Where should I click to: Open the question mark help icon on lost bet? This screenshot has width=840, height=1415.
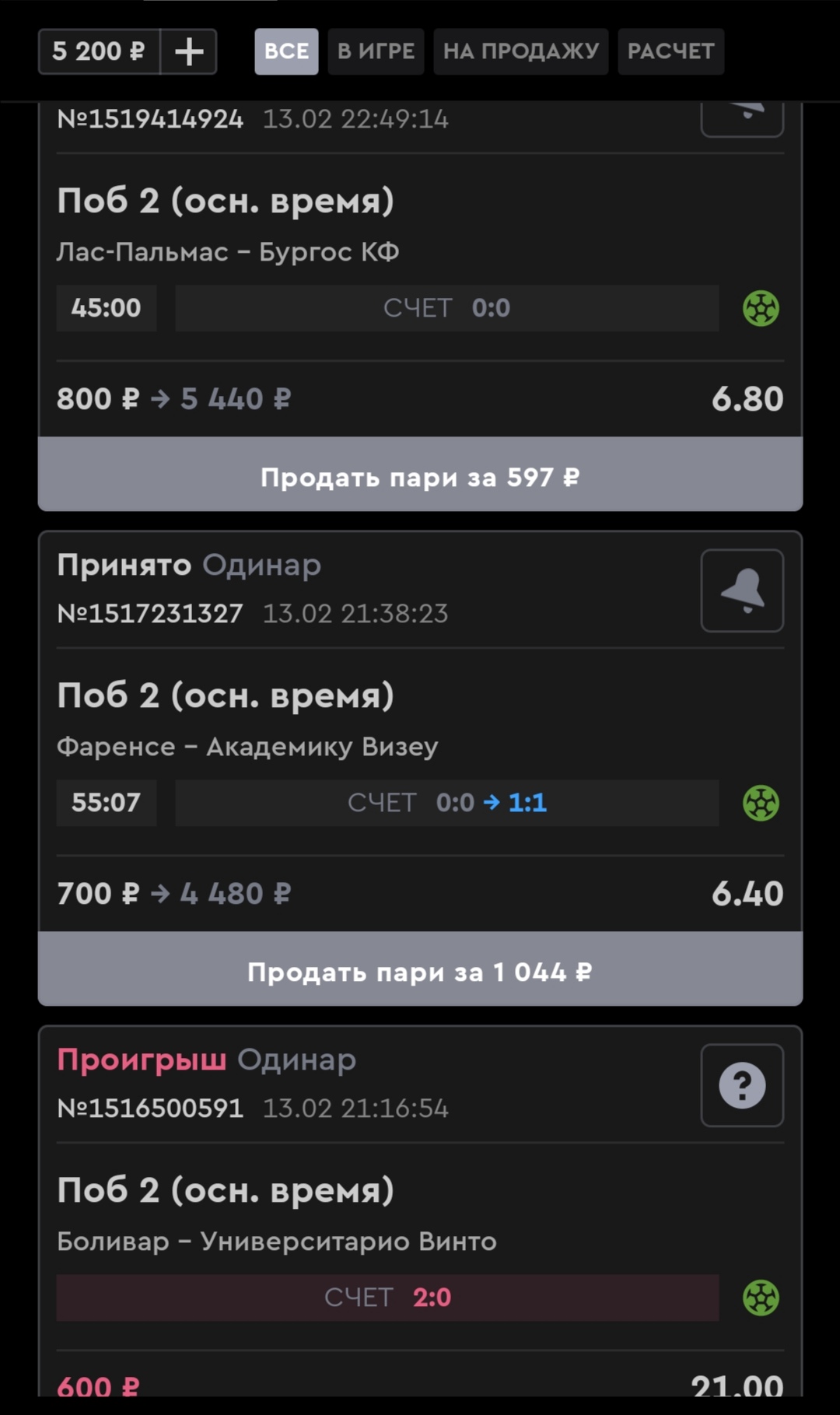point(741,1087)
